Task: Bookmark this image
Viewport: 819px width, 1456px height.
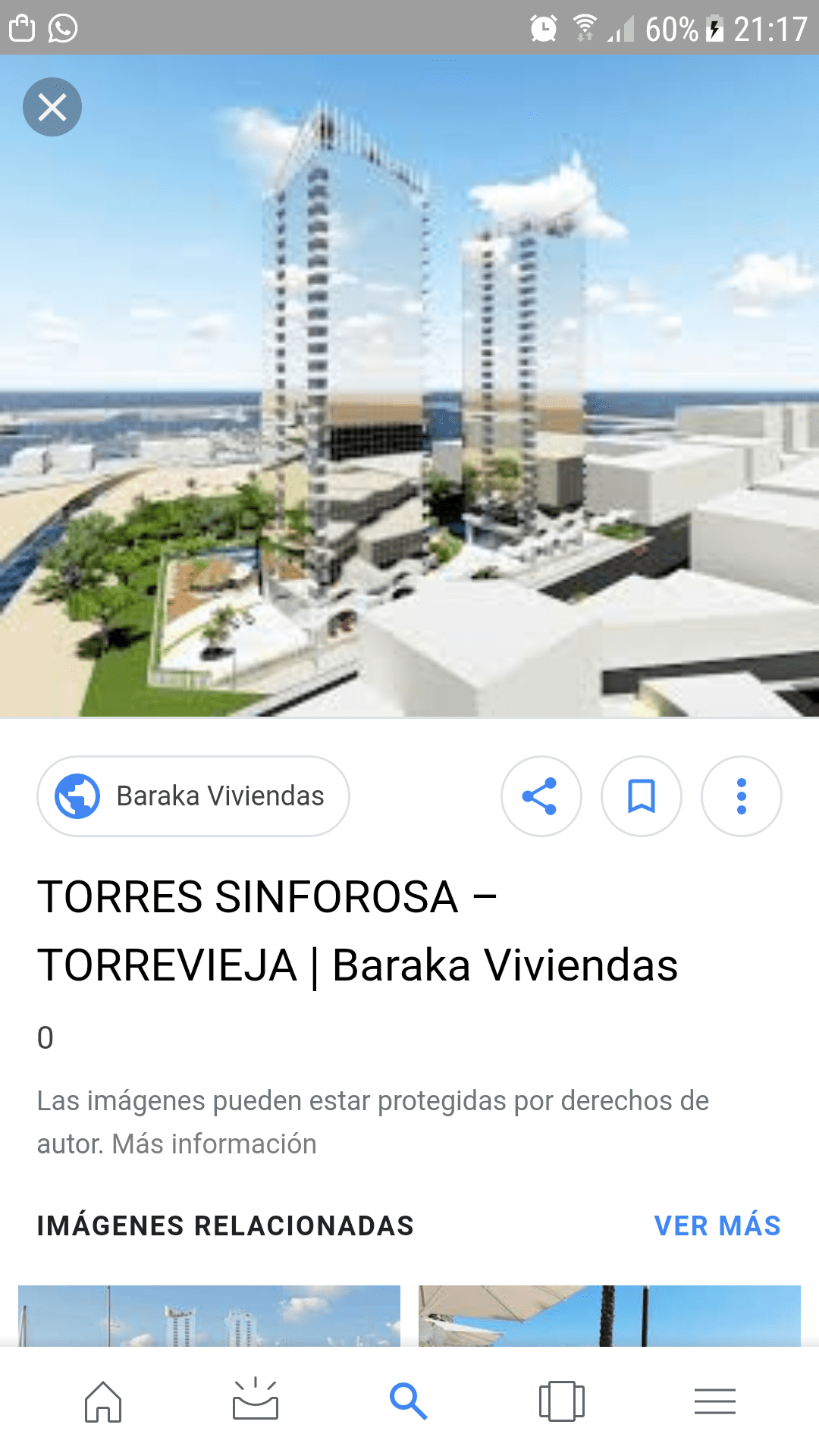Action: [x=642, y=796]
